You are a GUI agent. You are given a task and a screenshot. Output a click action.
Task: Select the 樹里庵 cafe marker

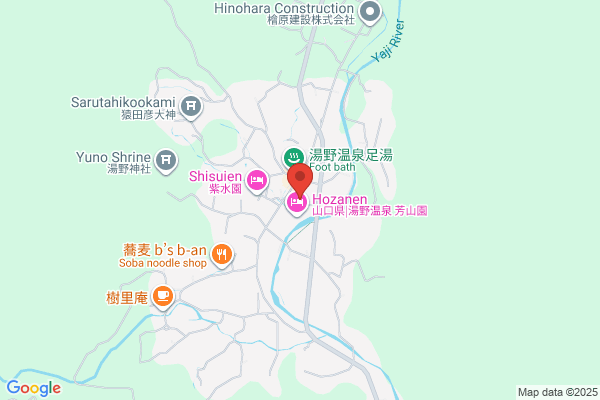coord(163,297)
